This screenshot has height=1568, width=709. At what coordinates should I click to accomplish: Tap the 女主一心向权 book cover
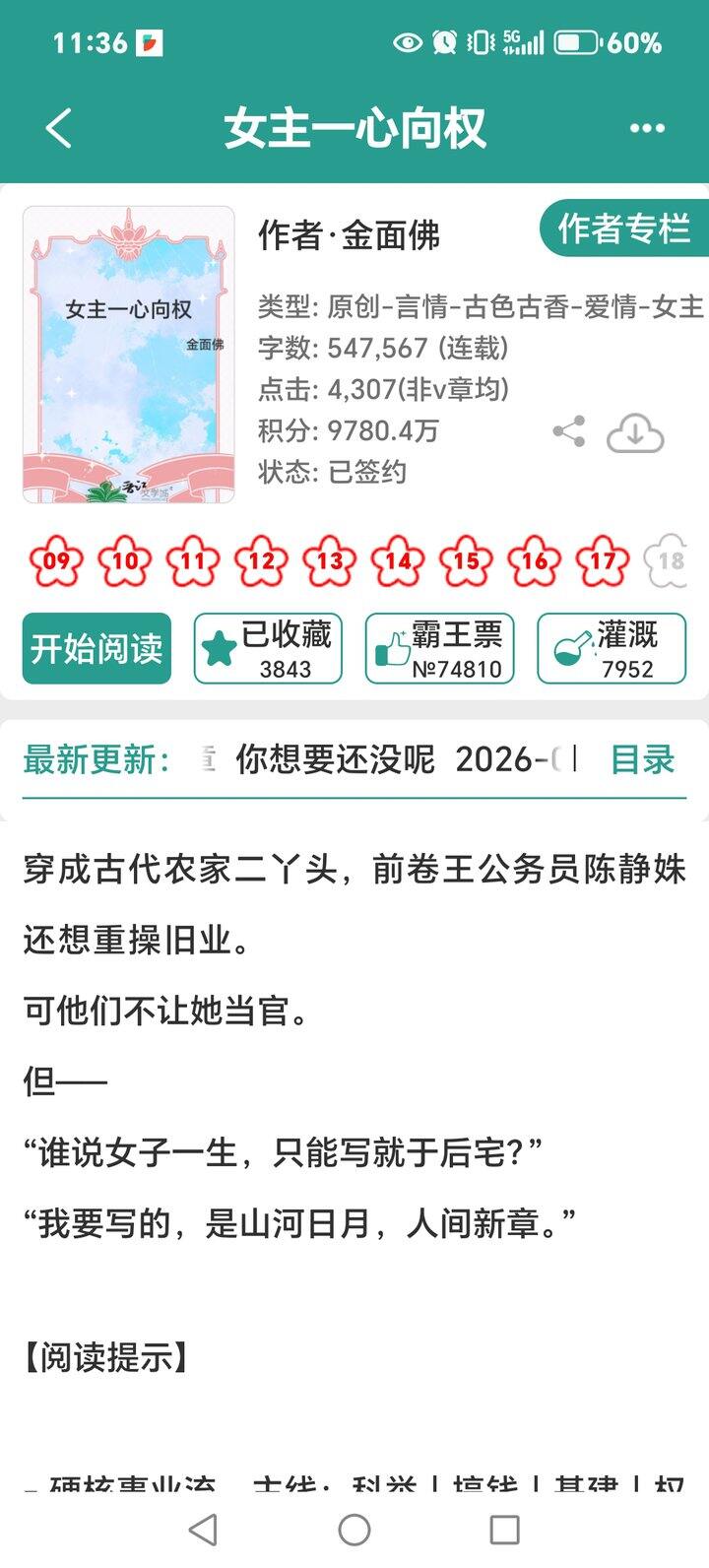pos(129,355)
